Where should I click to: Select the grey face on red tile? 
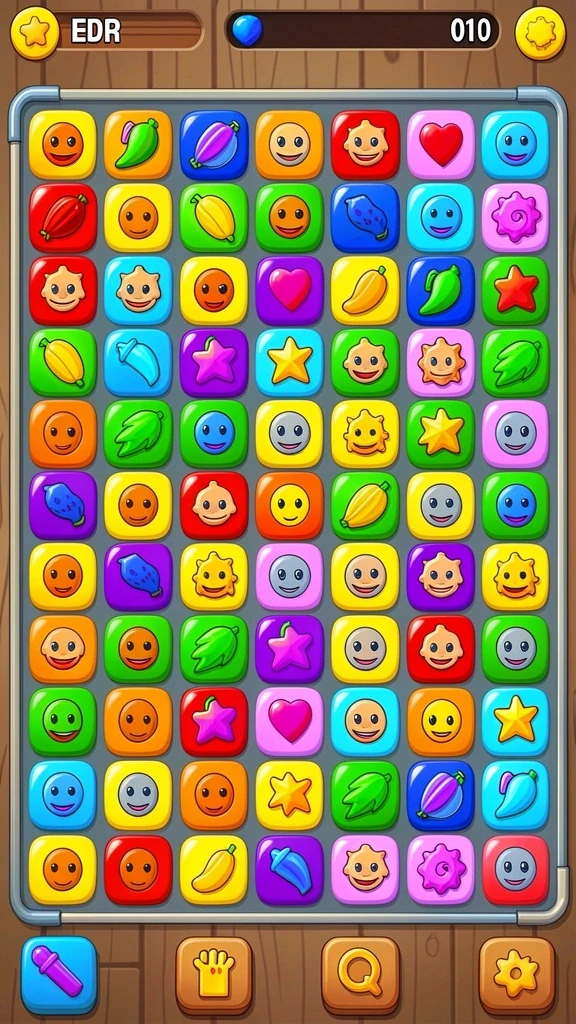pyautogui.click(x=516, y=869)
